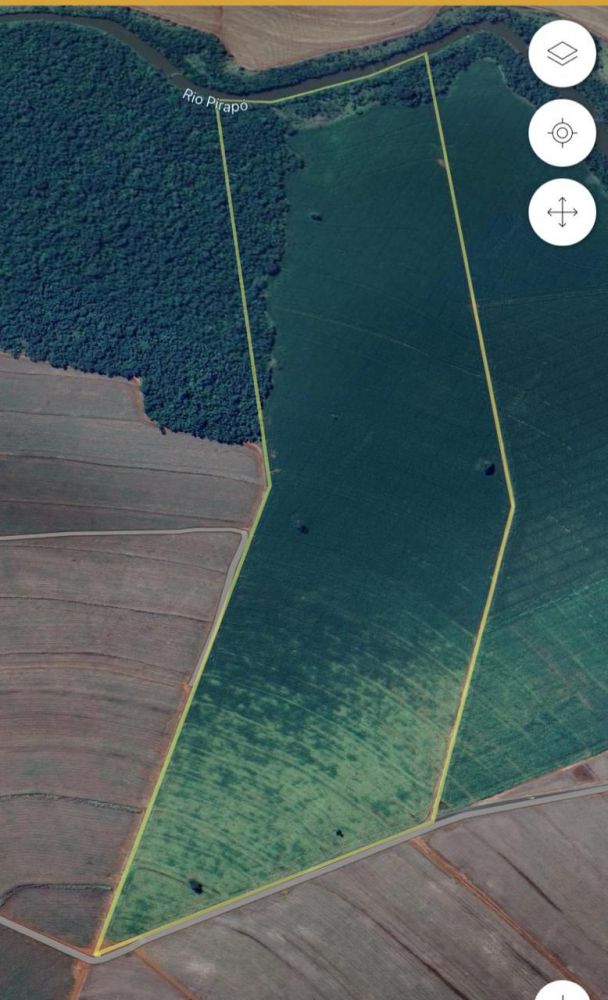The width and height of the screenshot is (608, 1000).
Task: Center map on my current location
Action: coord(562,133)
